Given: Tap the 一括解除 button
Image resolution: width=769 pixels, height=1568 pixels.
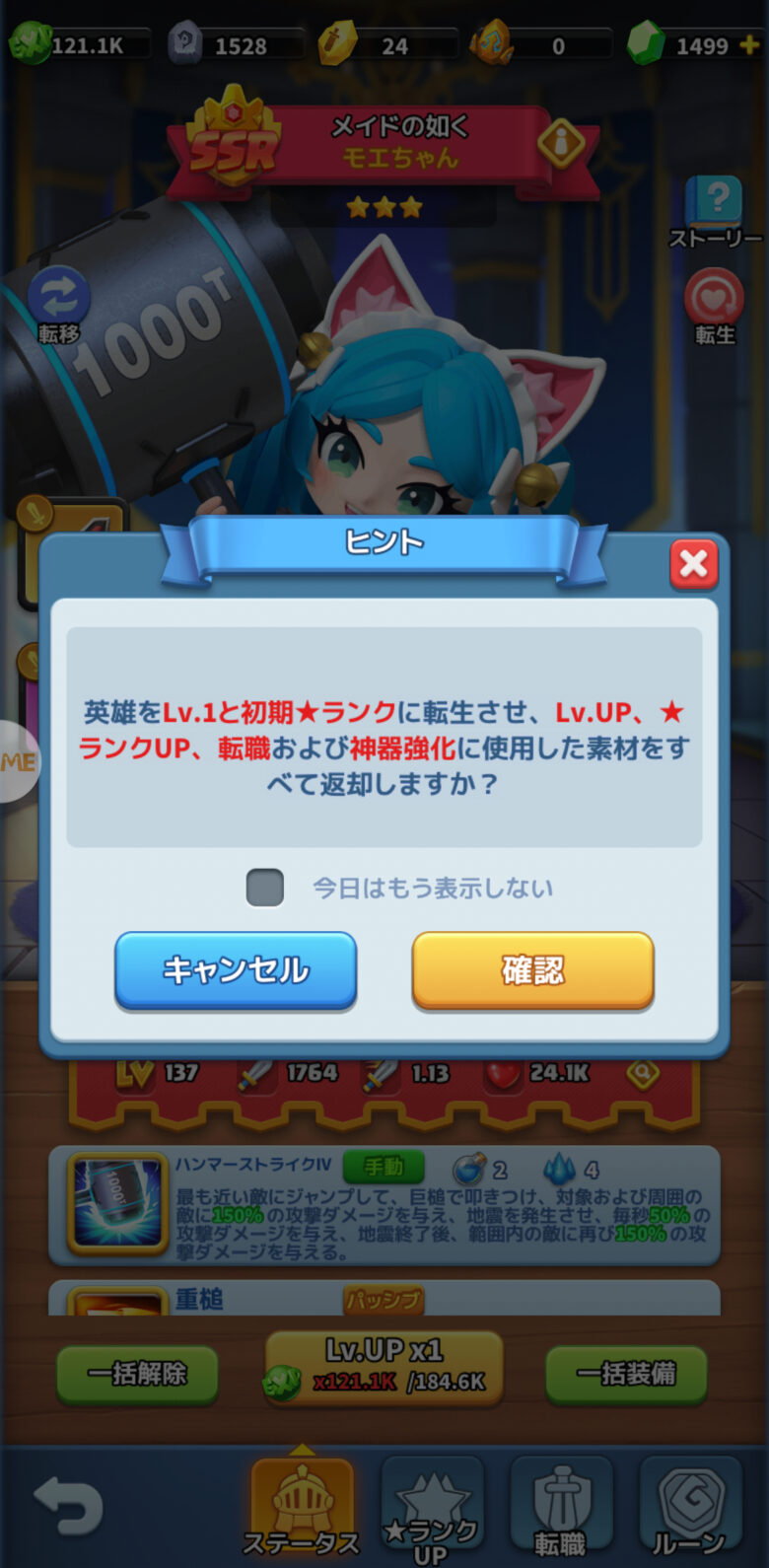Looking at the screenshot, I should (137, 1374).
